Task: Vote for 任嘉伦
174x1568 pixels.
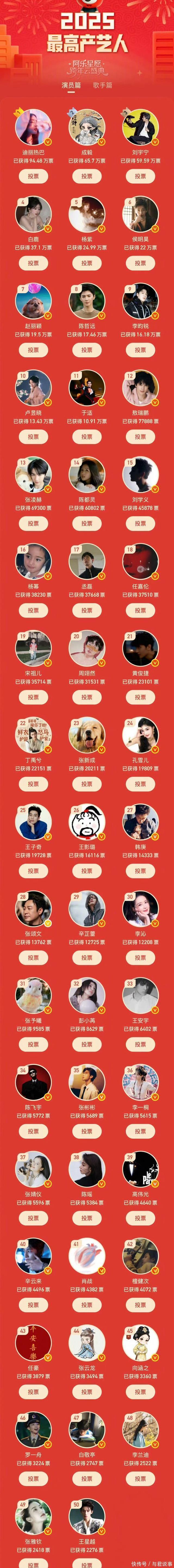Action: [x=141, y=610]
